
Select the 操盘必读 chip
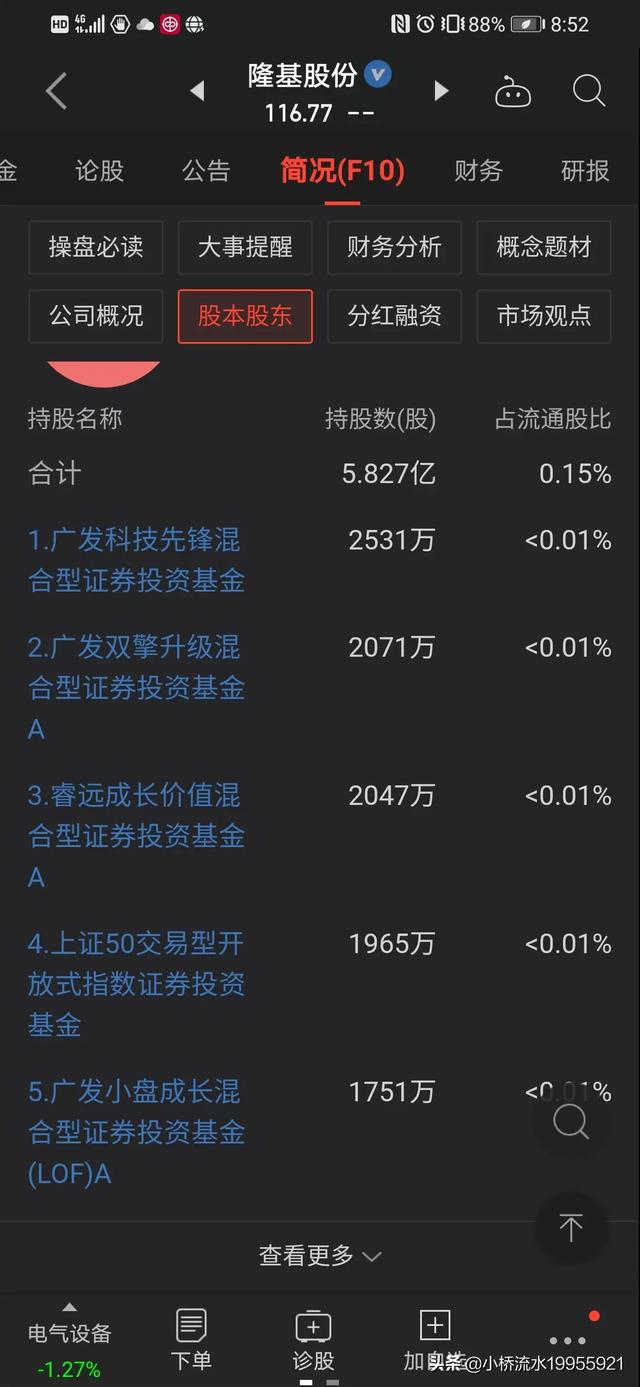click(96, 247)
